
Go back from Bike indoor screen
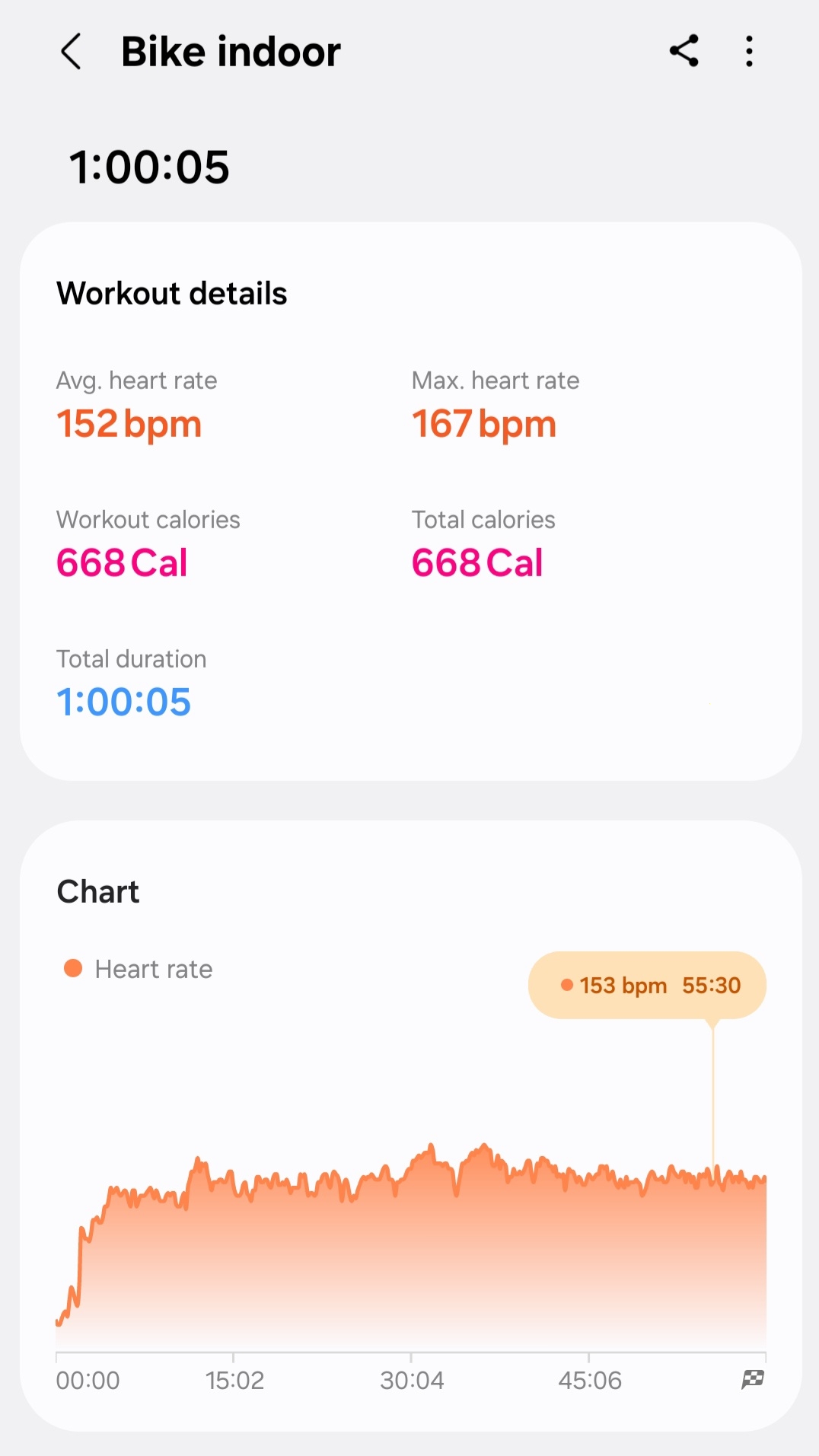(x=71, y=52)
